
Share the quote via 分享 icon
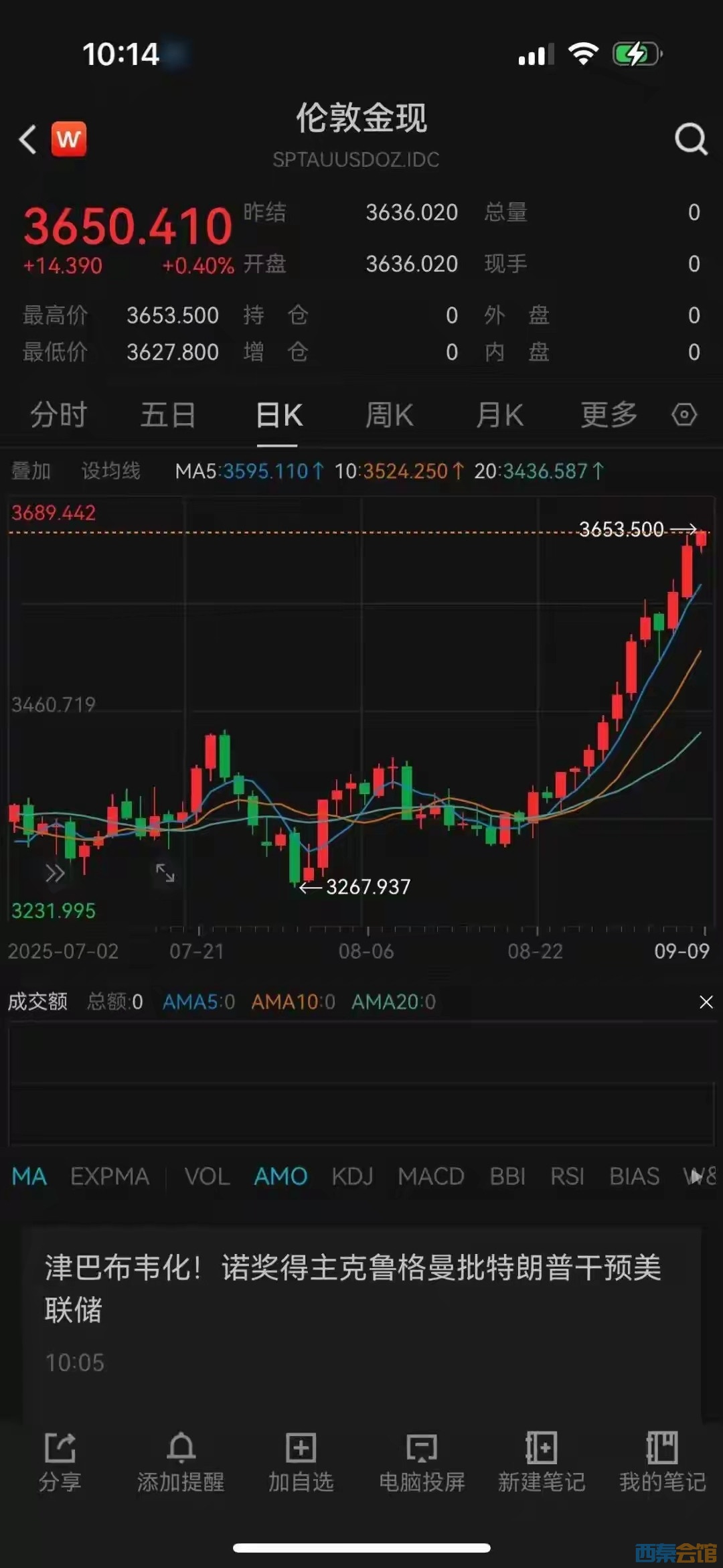(x=60, y=1460)
